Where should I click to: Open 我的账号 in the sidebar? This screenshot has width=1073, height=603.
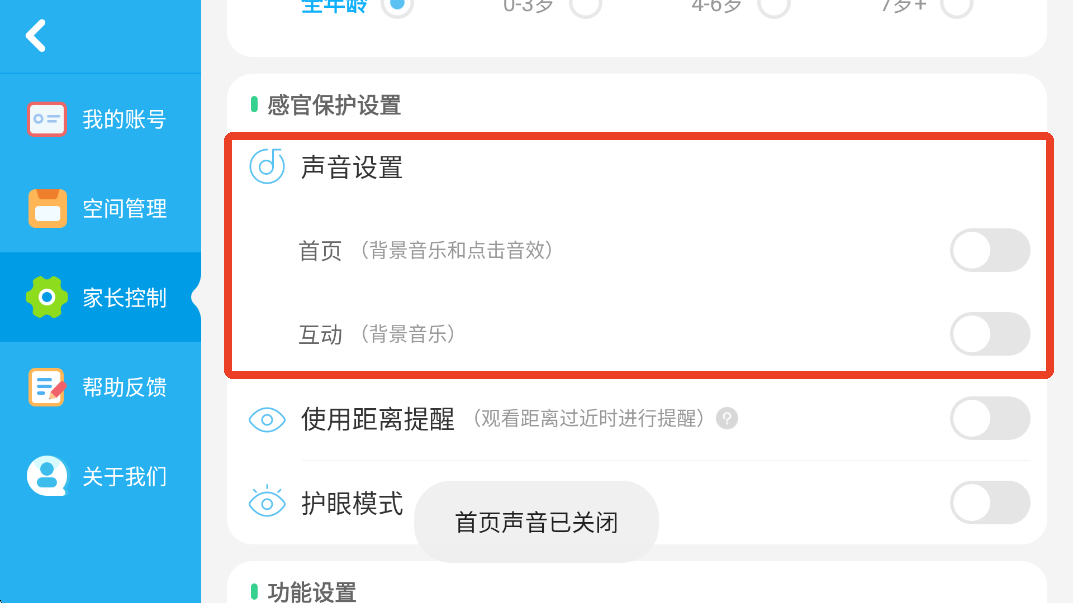(x=100, y=120)
